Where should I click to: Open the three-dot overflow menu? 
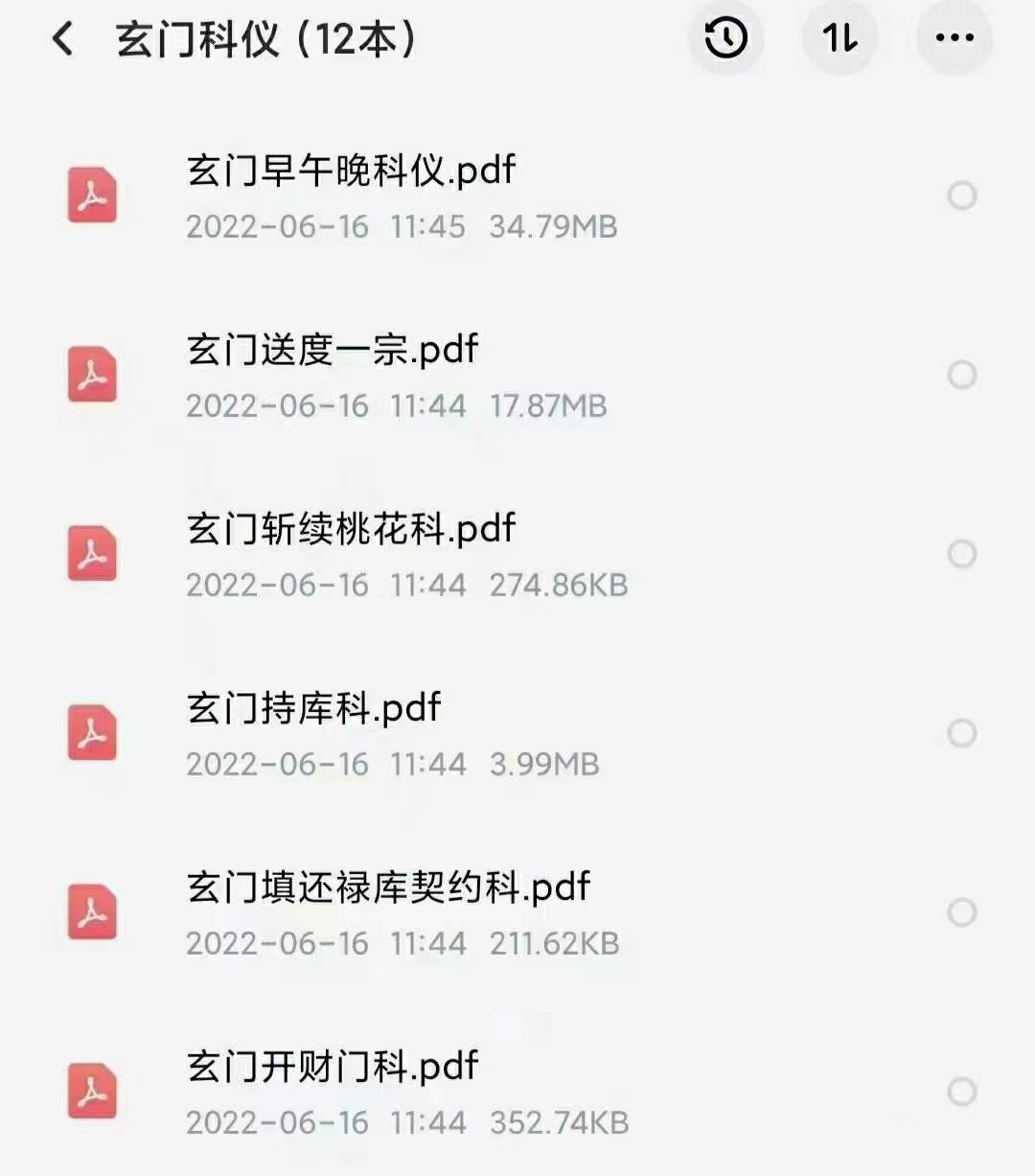click(954, 38)
